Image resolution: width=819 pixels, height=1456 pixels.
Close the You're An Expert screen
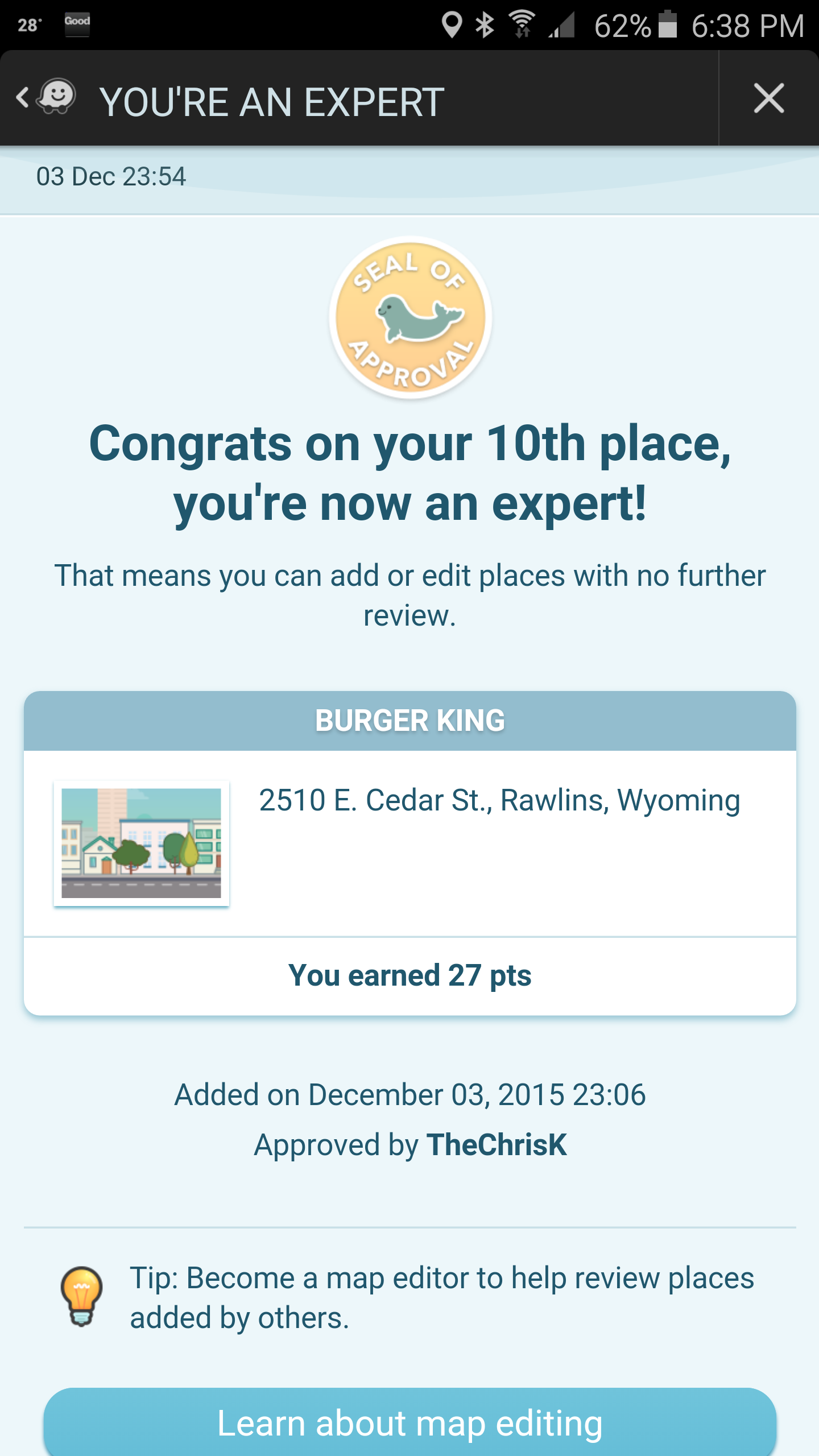tap(768, 98)
